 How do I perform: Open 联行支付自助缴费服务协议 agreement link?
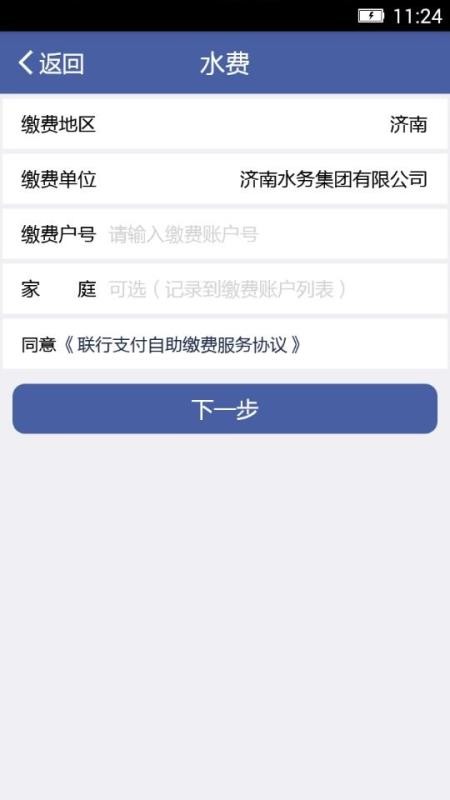tap(183, 345)
